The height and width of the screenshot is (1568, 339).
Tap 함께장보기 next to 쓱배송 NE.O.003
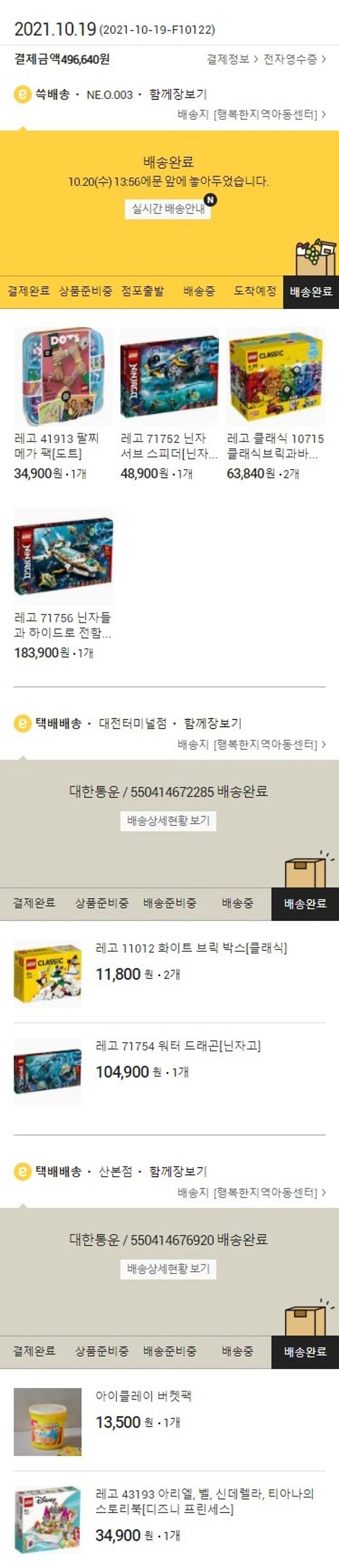[177, 94]
